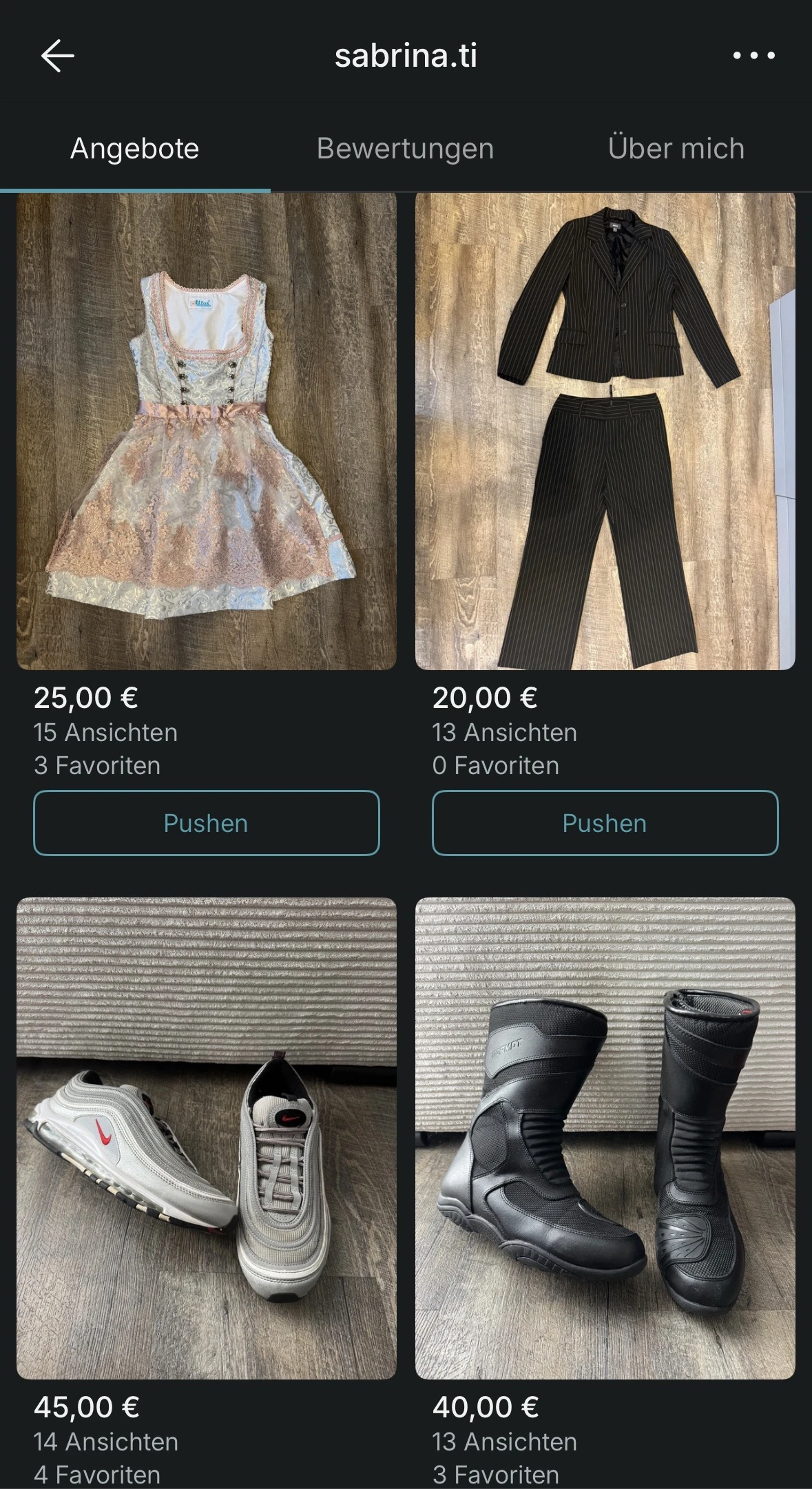Screen dimensions: 812x1489
Task: Open the dirndl dress listing for 25,00 €
Action: pos(207,431)
